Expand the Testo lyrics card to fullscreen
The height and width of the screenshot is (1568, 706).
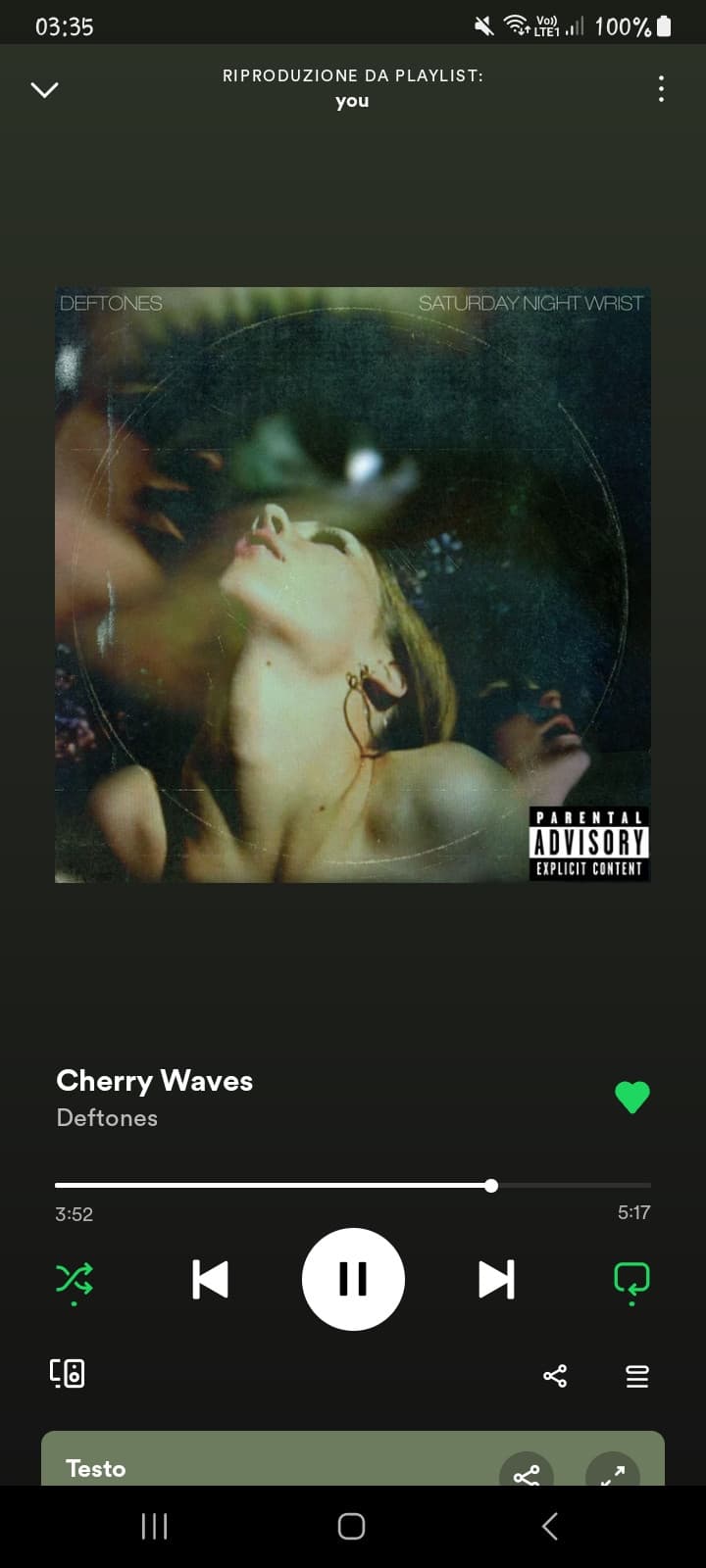[x=613, y=1470]
